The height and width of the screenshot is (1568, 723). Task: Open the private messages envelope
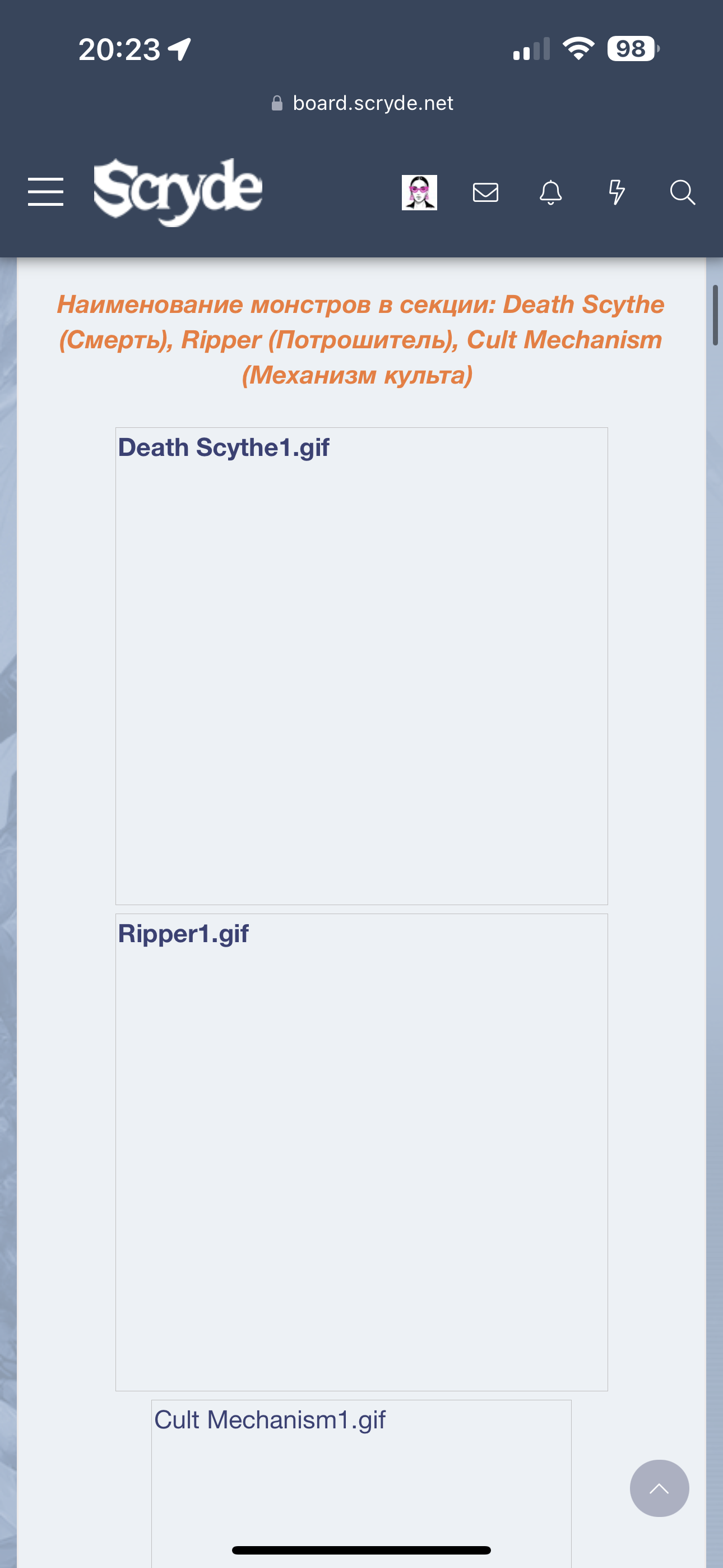(486, 192)
